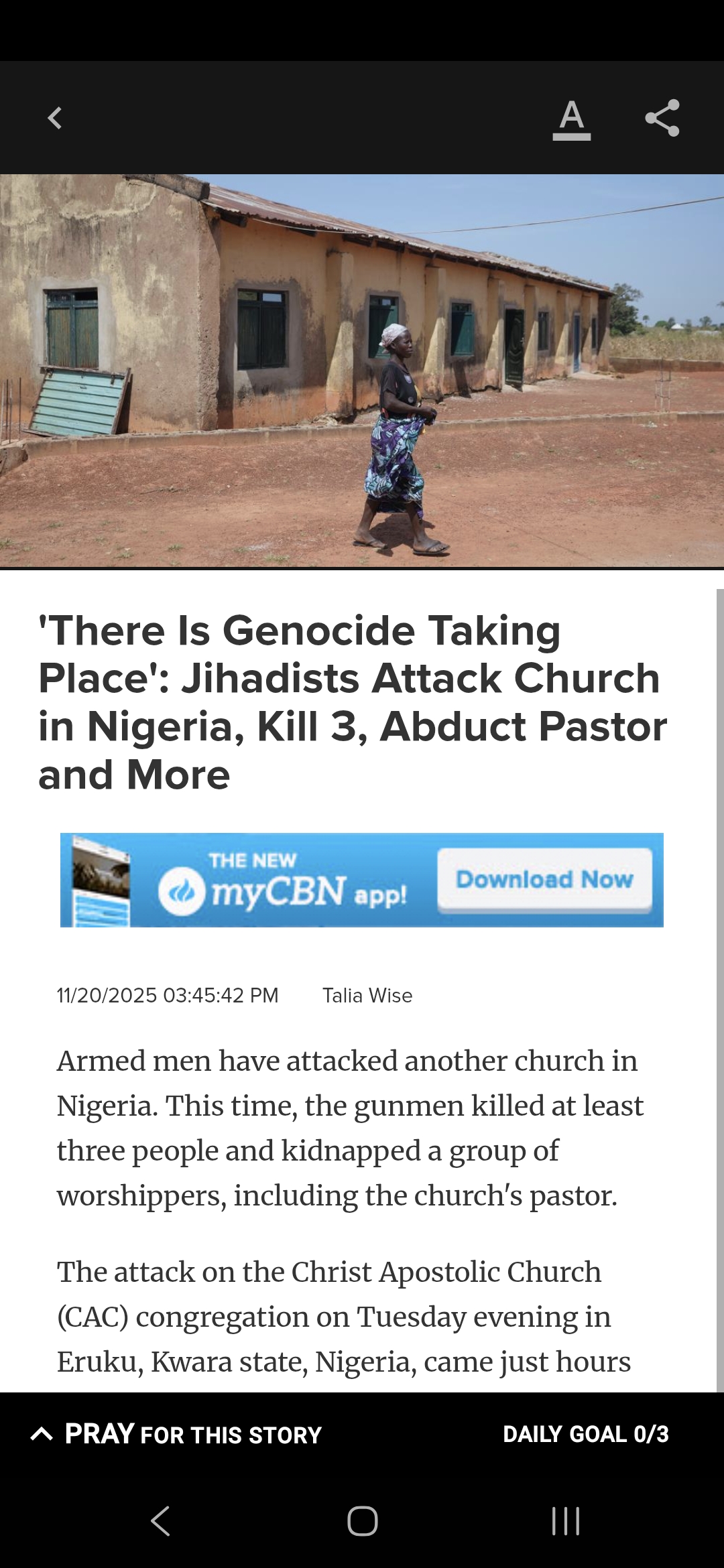Viewport: 724px width, 1568px height.
Task: Open the text size options
Action: coord(571,119)
